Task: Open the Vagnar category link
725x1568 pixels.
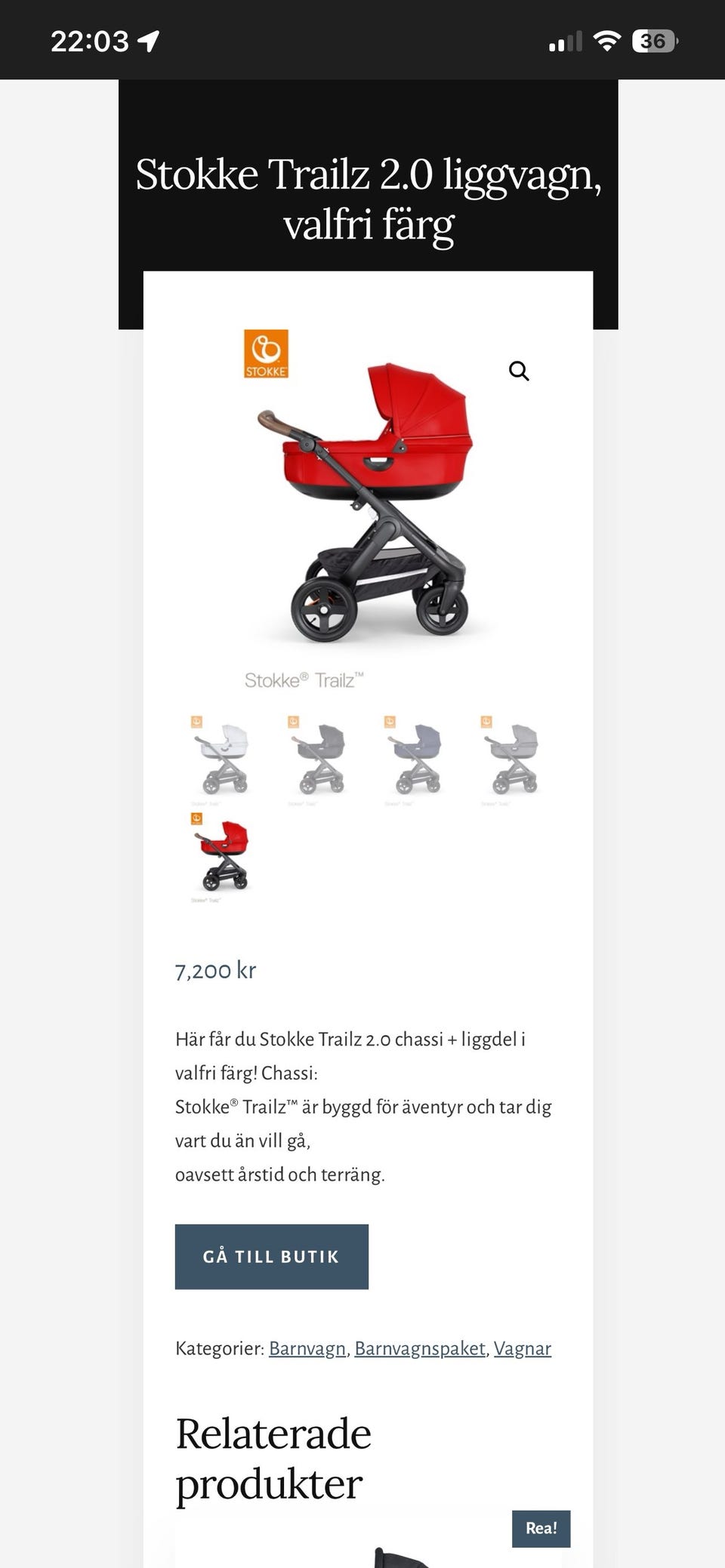Action: point(523,1348)
